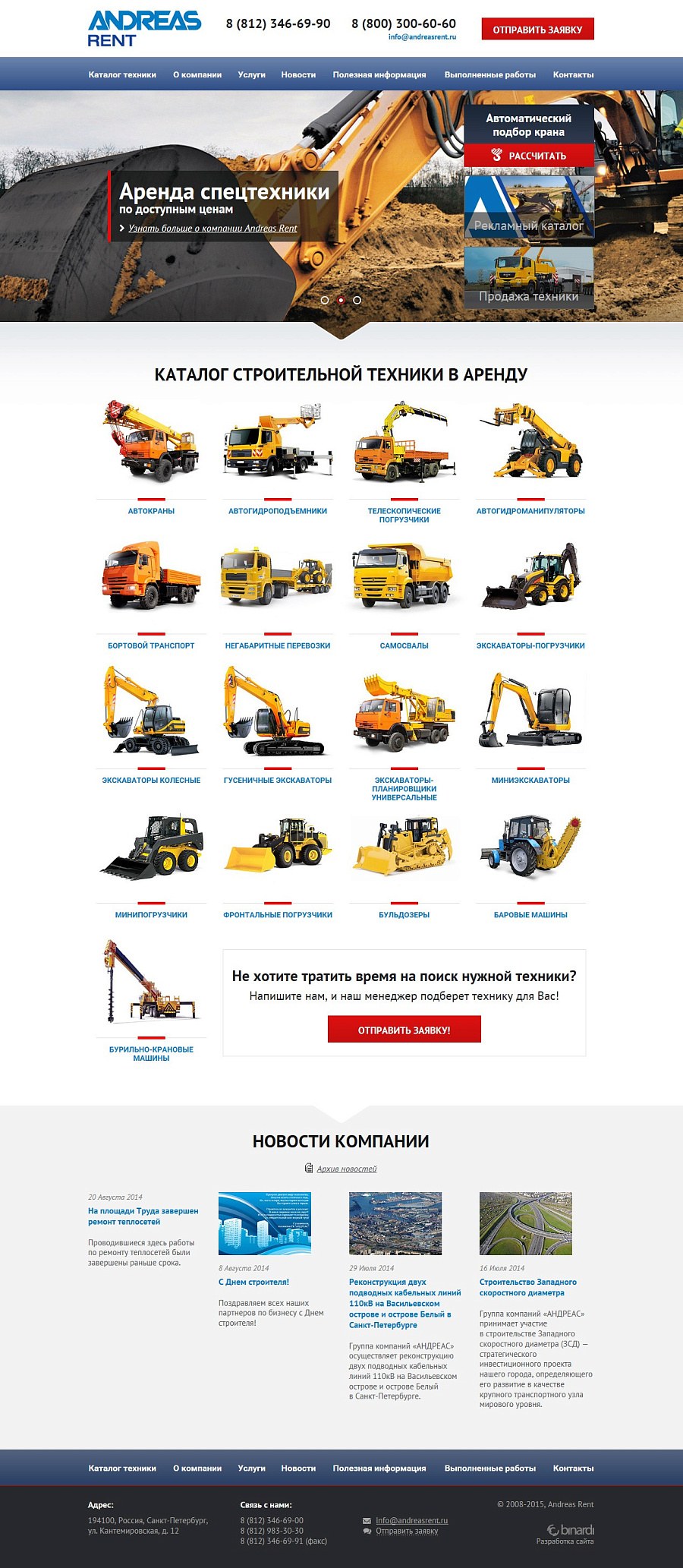Open 'Каталог техники' in top navigation
The height and width of the screenshot is (1568, 683).
pos(122,74)
